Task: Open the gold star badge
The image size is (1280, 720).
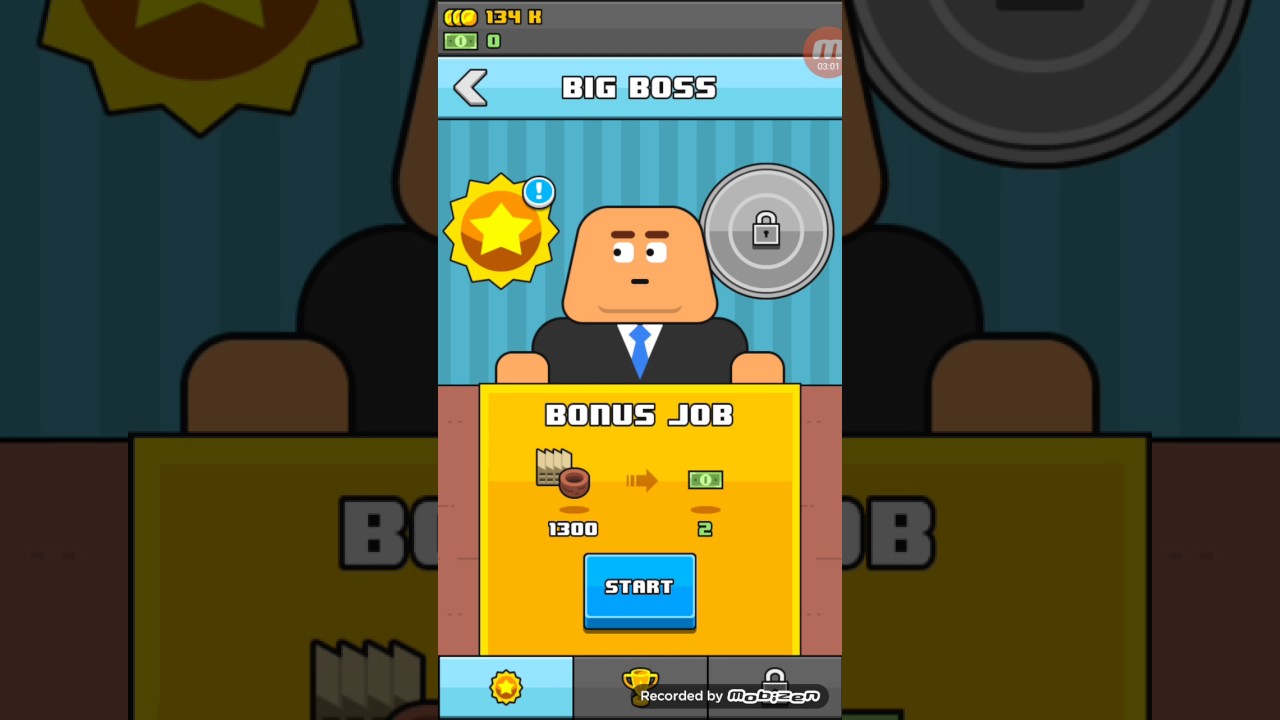Action: pos(500,232)
